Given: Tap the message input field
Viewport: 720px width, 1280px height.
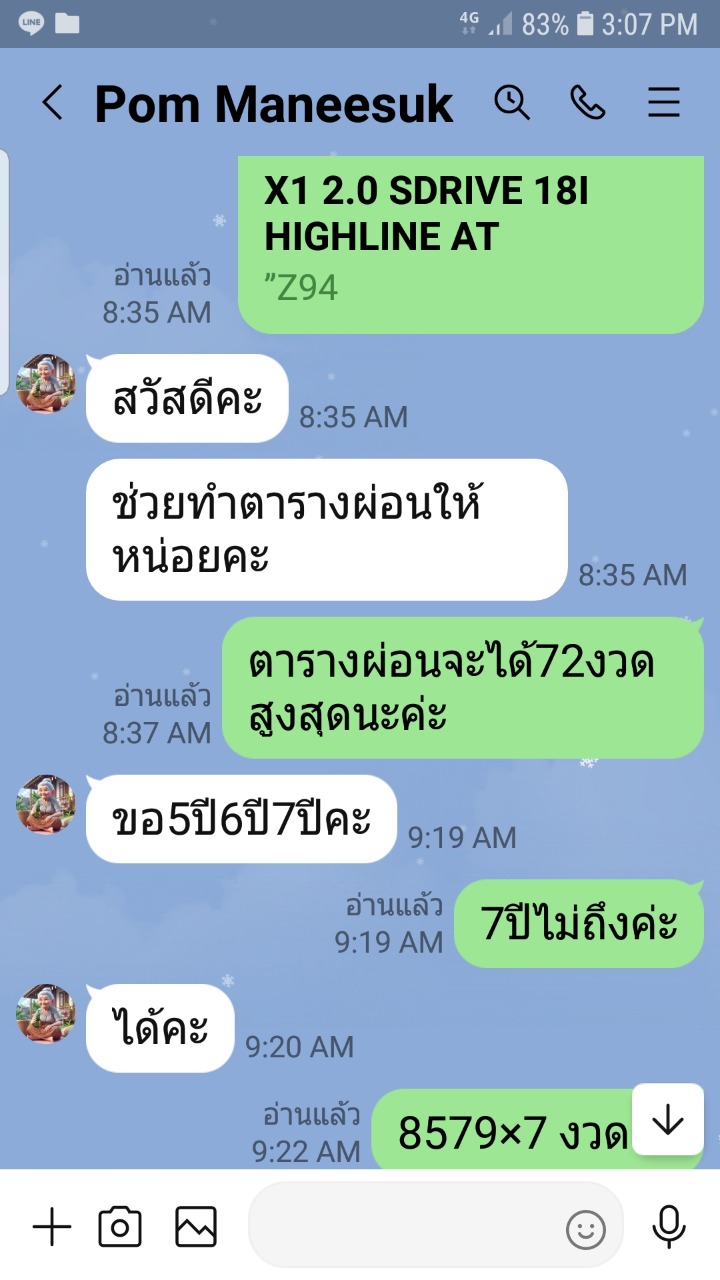Looking at the screenshot, I should 400,1226.
